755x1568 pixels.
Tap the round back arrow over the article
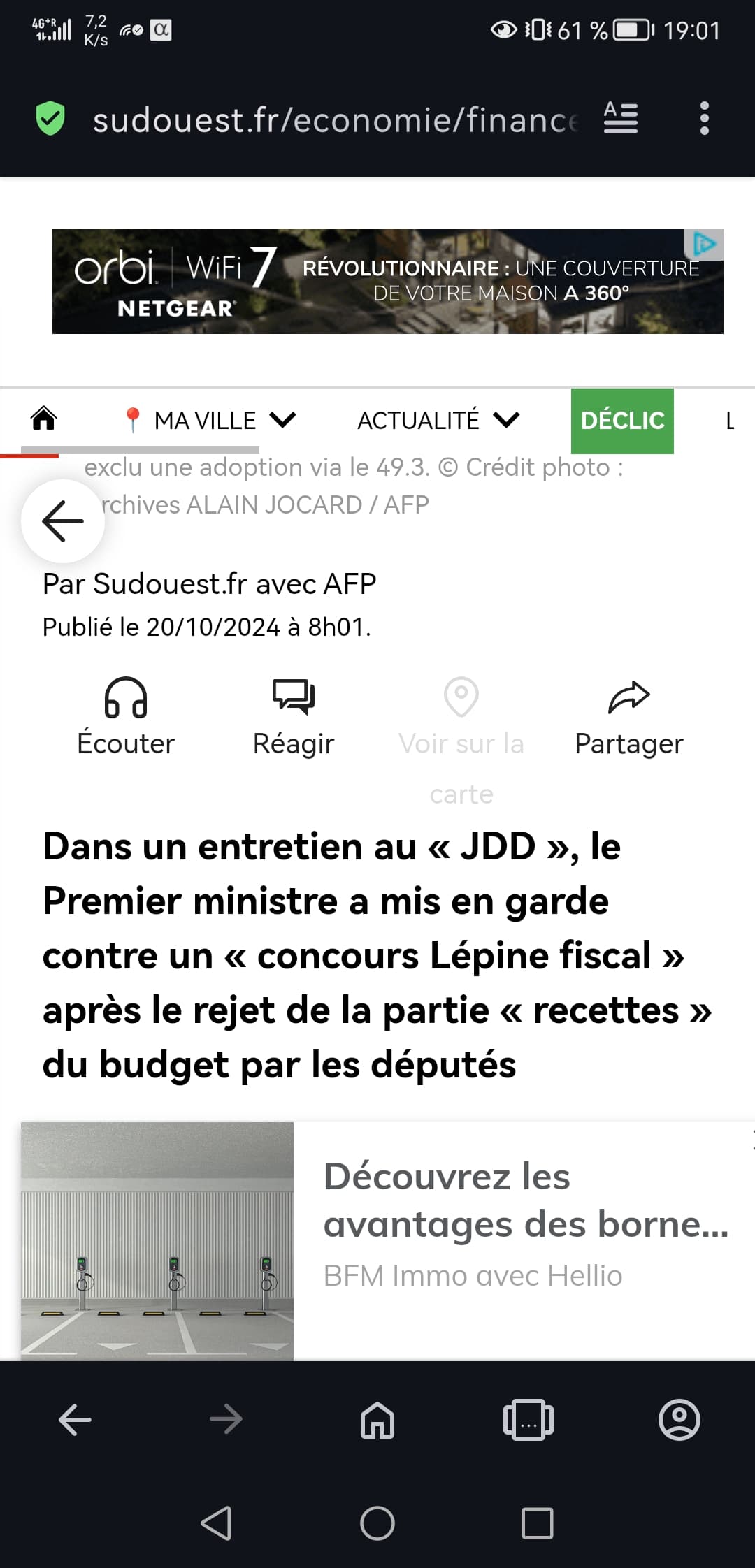63,521
